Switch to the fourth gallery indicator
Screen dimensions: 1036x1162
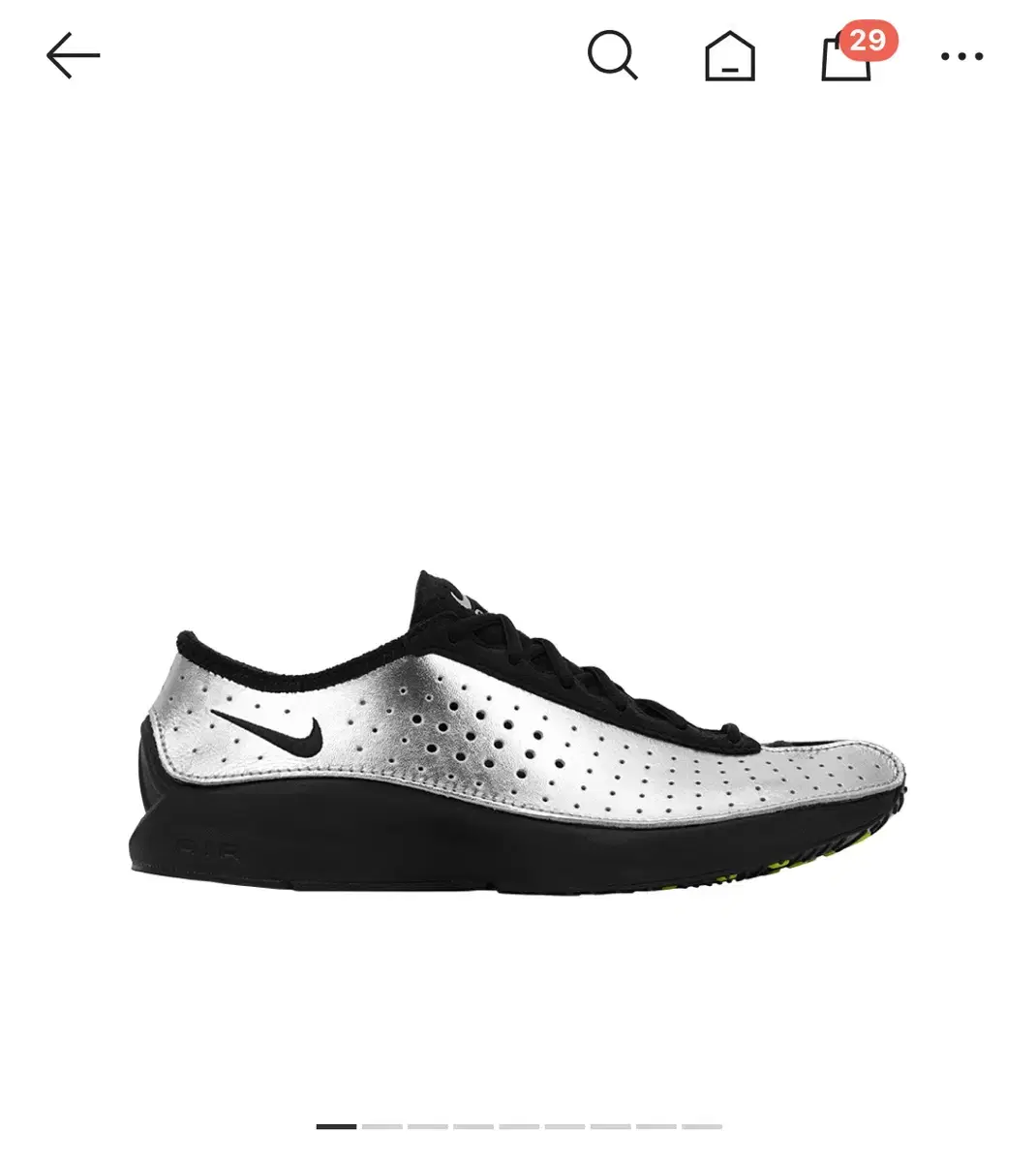coord(472,1126)
